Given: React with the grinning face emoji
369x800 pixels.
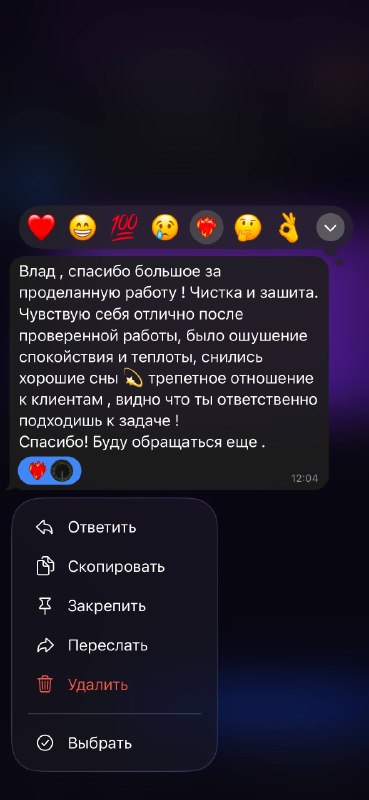Looking at the screenshot, I should [83, 228].
